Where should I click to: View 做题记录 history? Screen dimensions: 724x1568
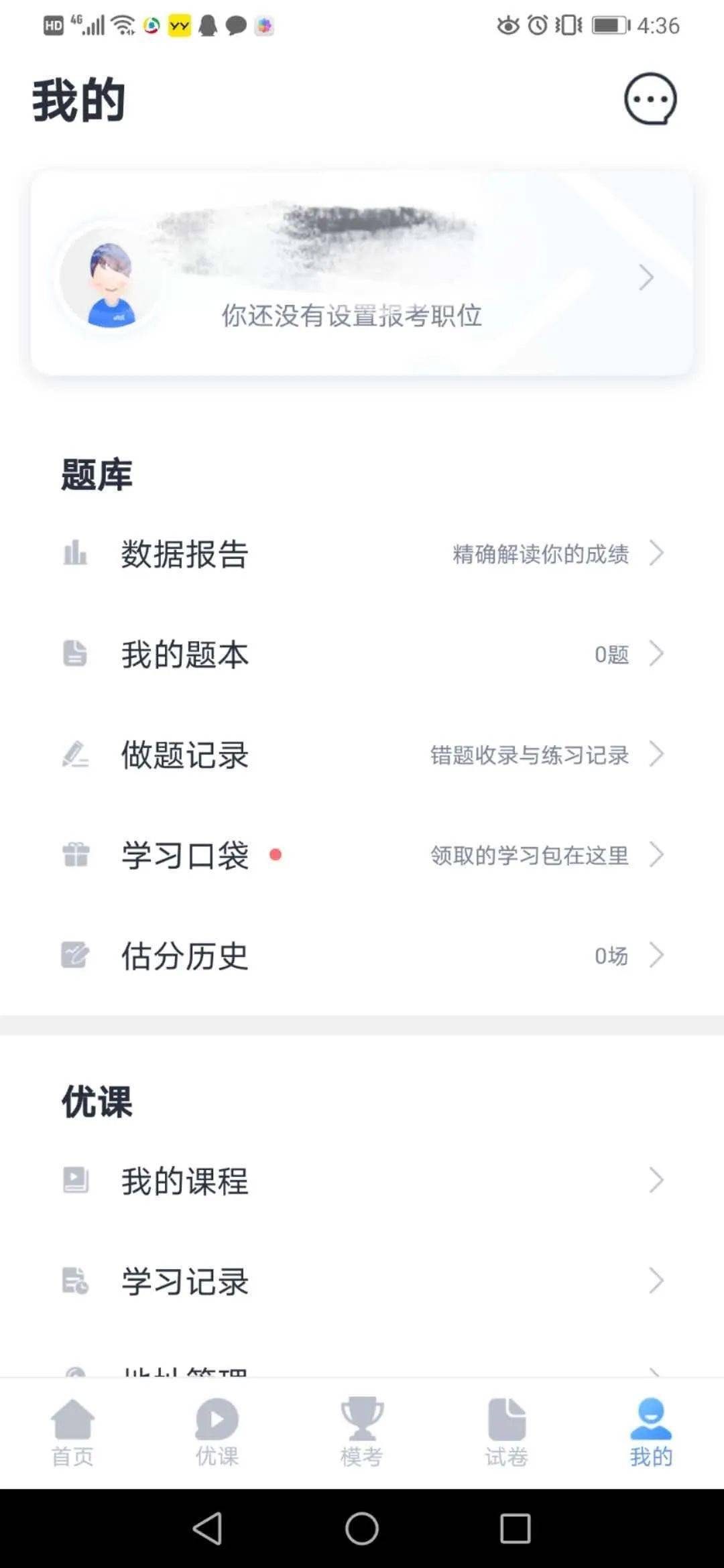pos(362,755)
